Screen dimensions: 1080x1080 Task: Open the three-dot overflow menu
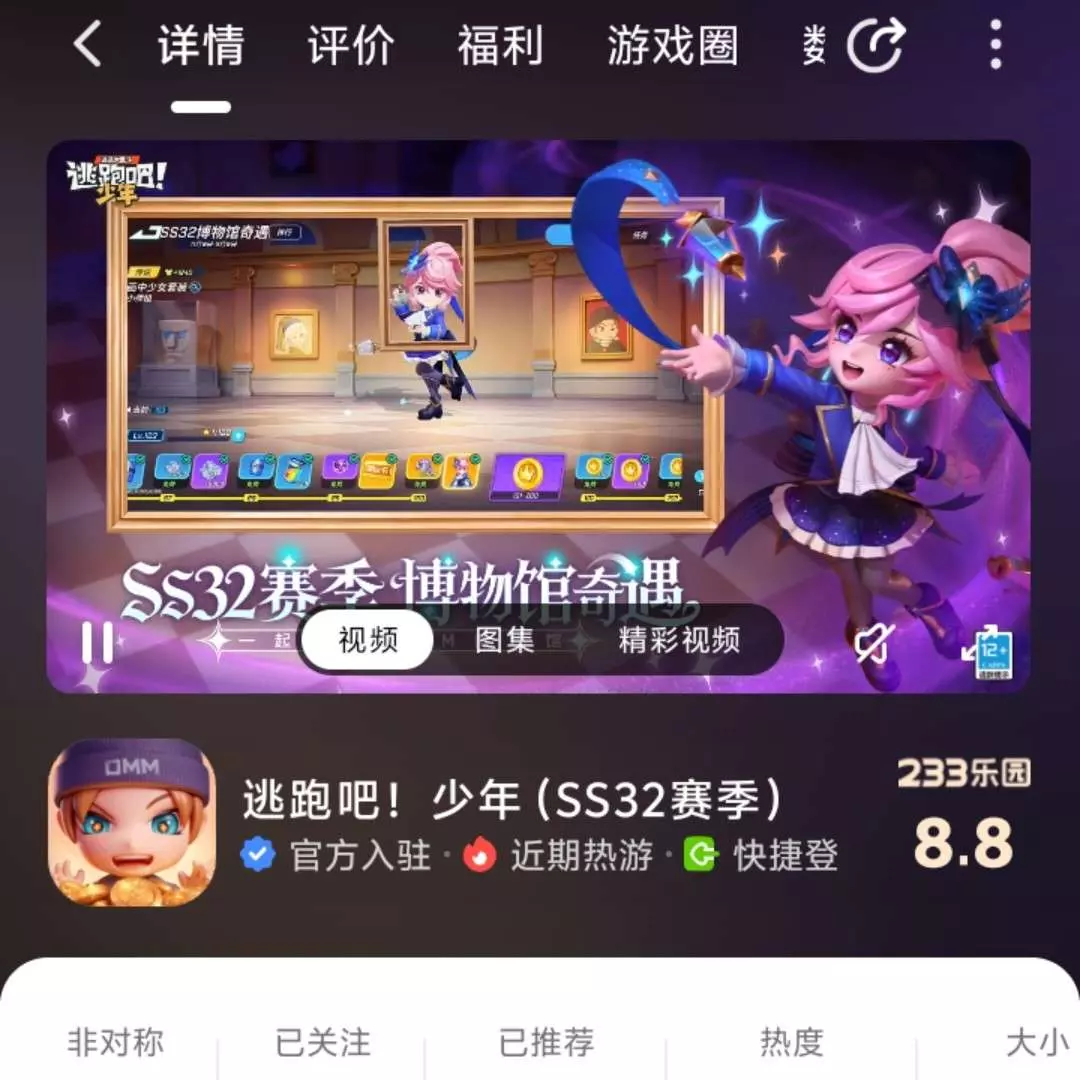tap(995, 46)
